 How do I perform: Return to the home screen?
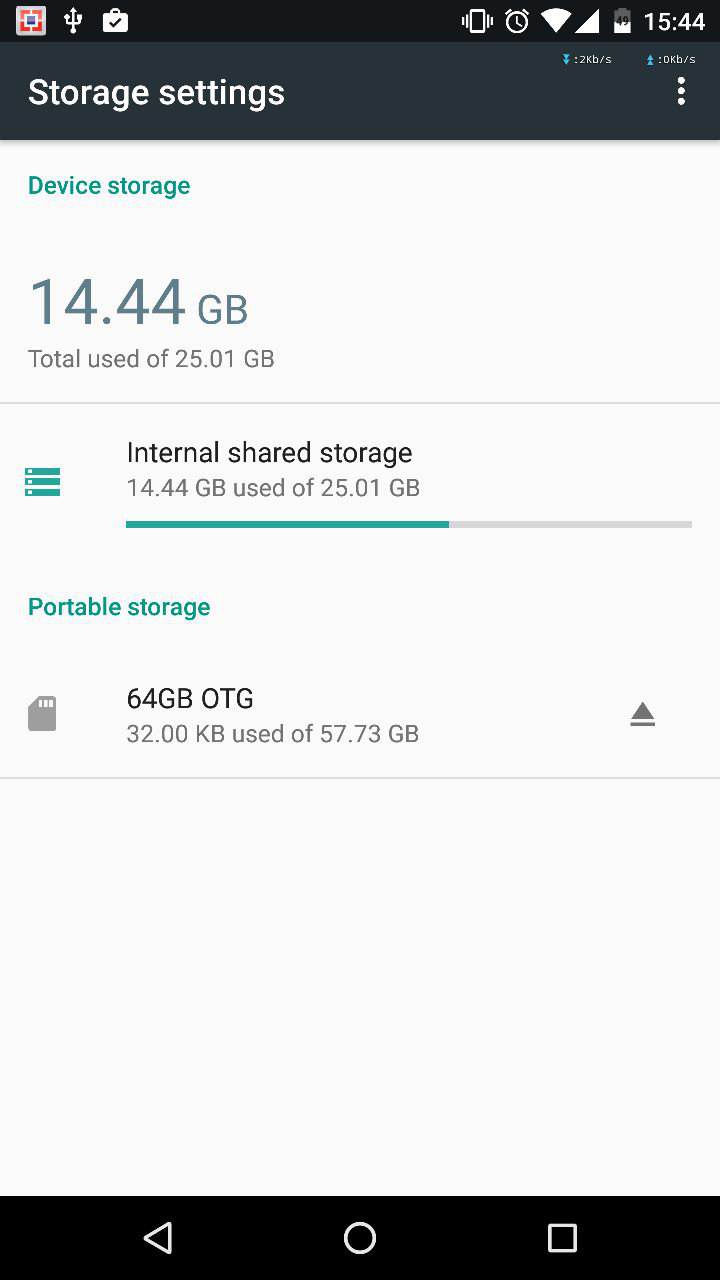[360, 1238]
